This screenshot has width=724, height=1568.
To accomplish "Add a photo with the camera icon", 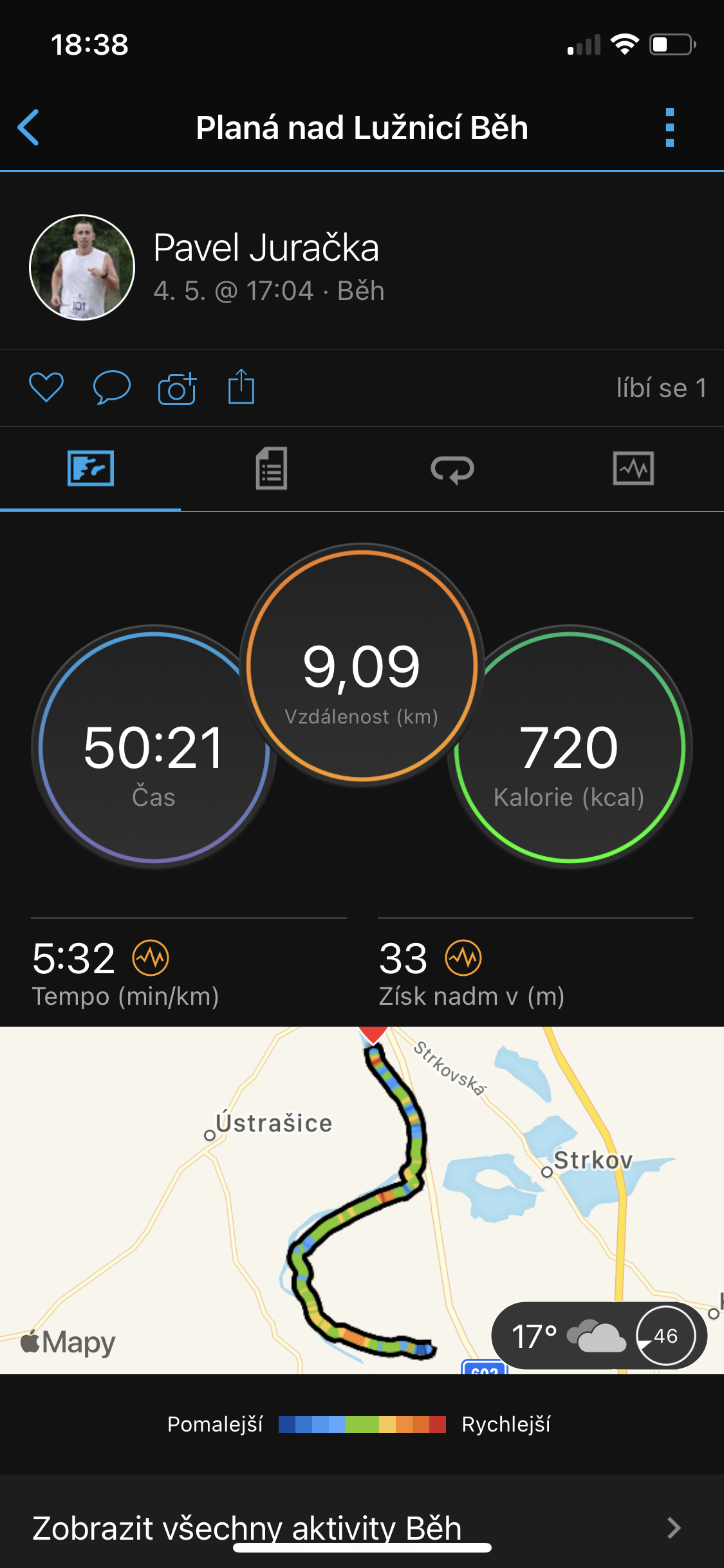I will (x=177, y=388).
